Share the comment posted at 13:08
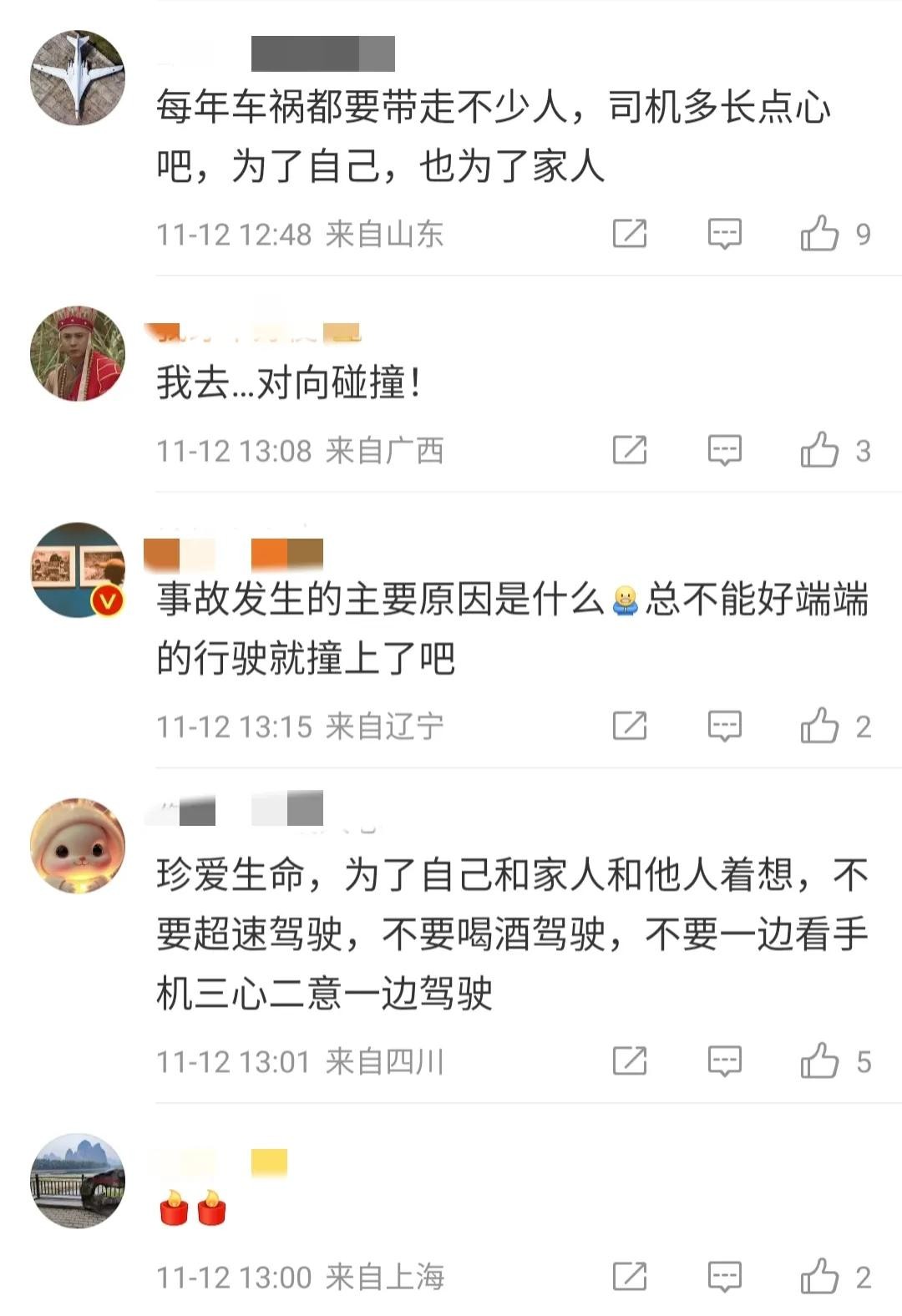 pos(630,450)
